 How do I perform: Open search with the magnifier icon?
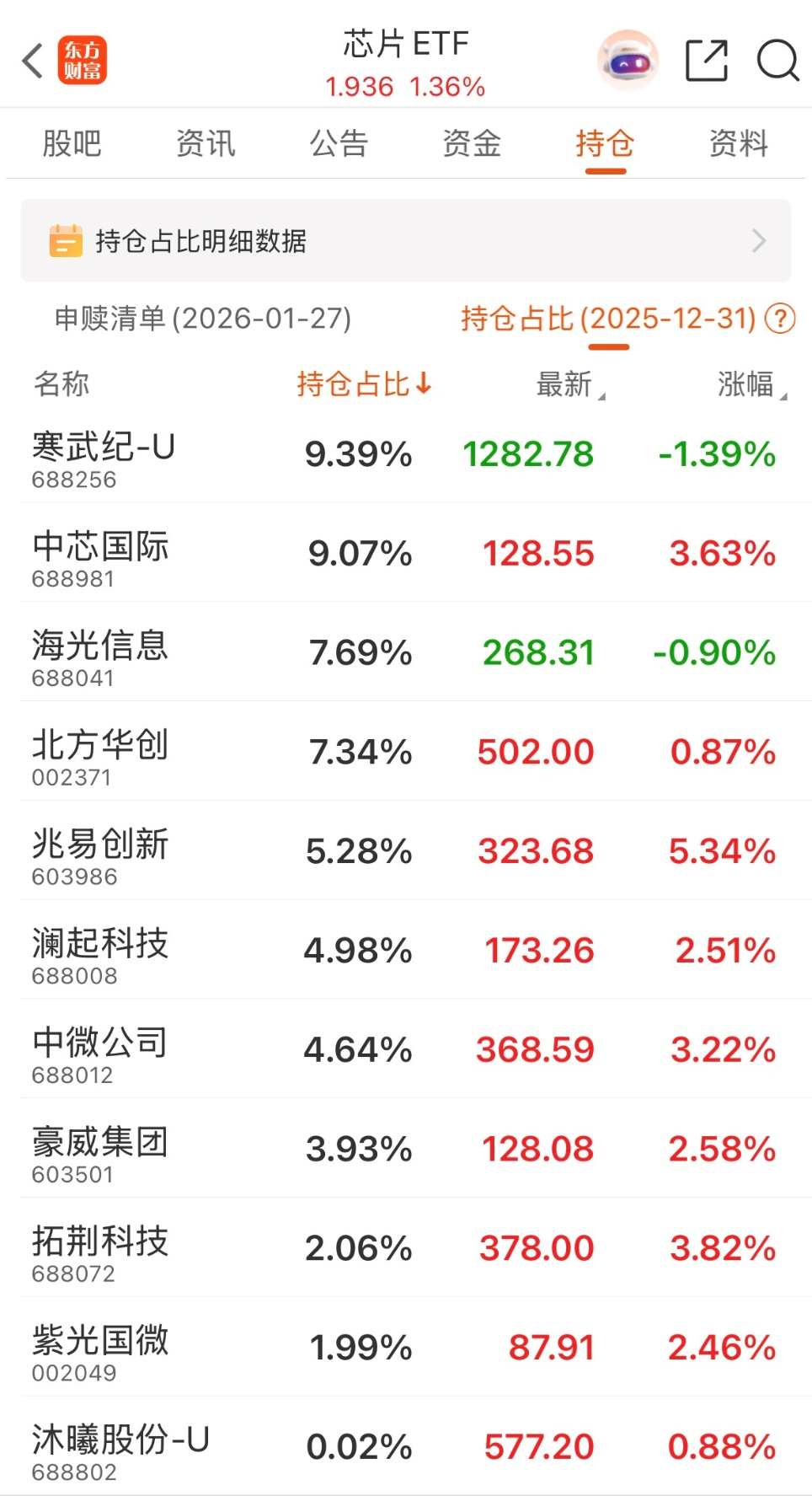[777, 60]
